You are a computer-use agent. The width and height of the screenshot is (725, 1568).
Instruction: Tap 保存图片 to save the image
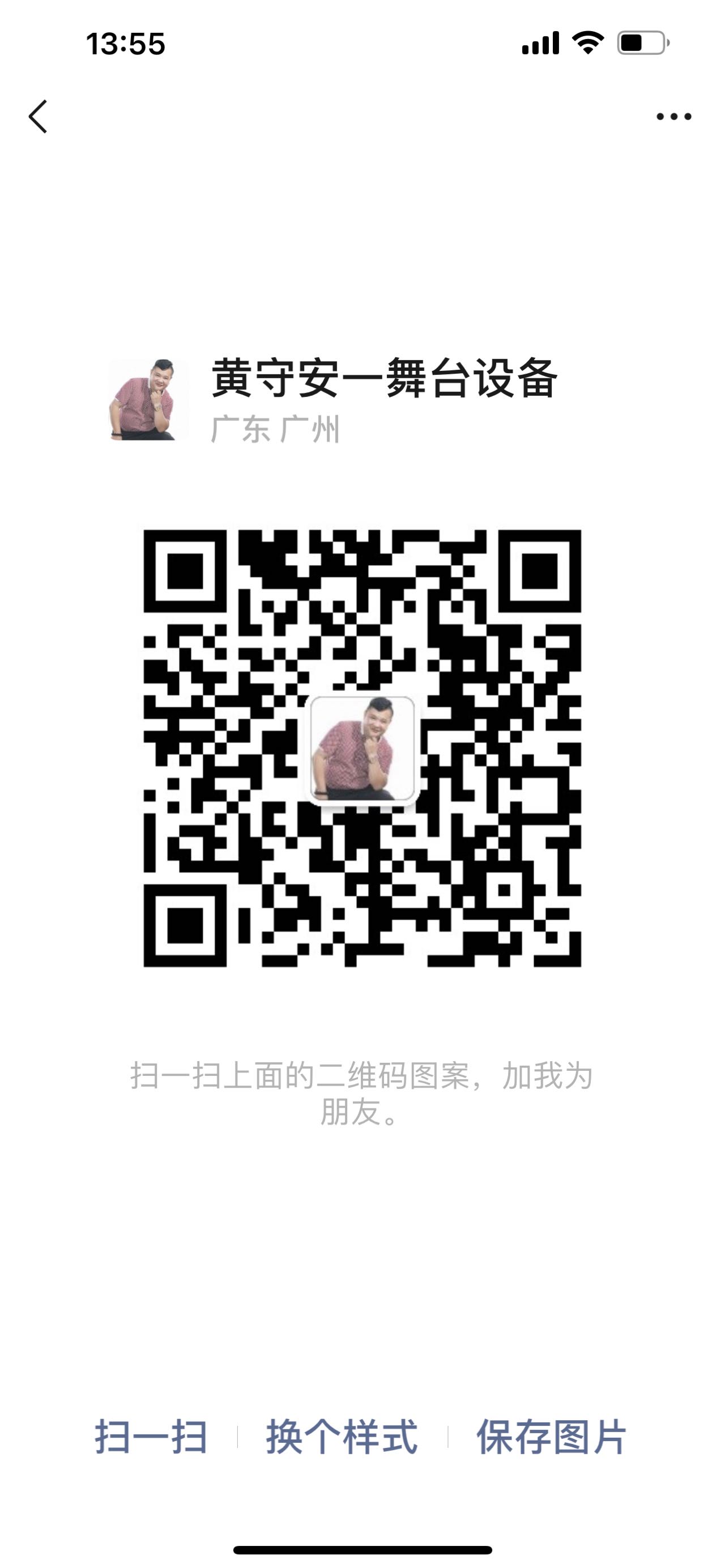[551, 1437]
